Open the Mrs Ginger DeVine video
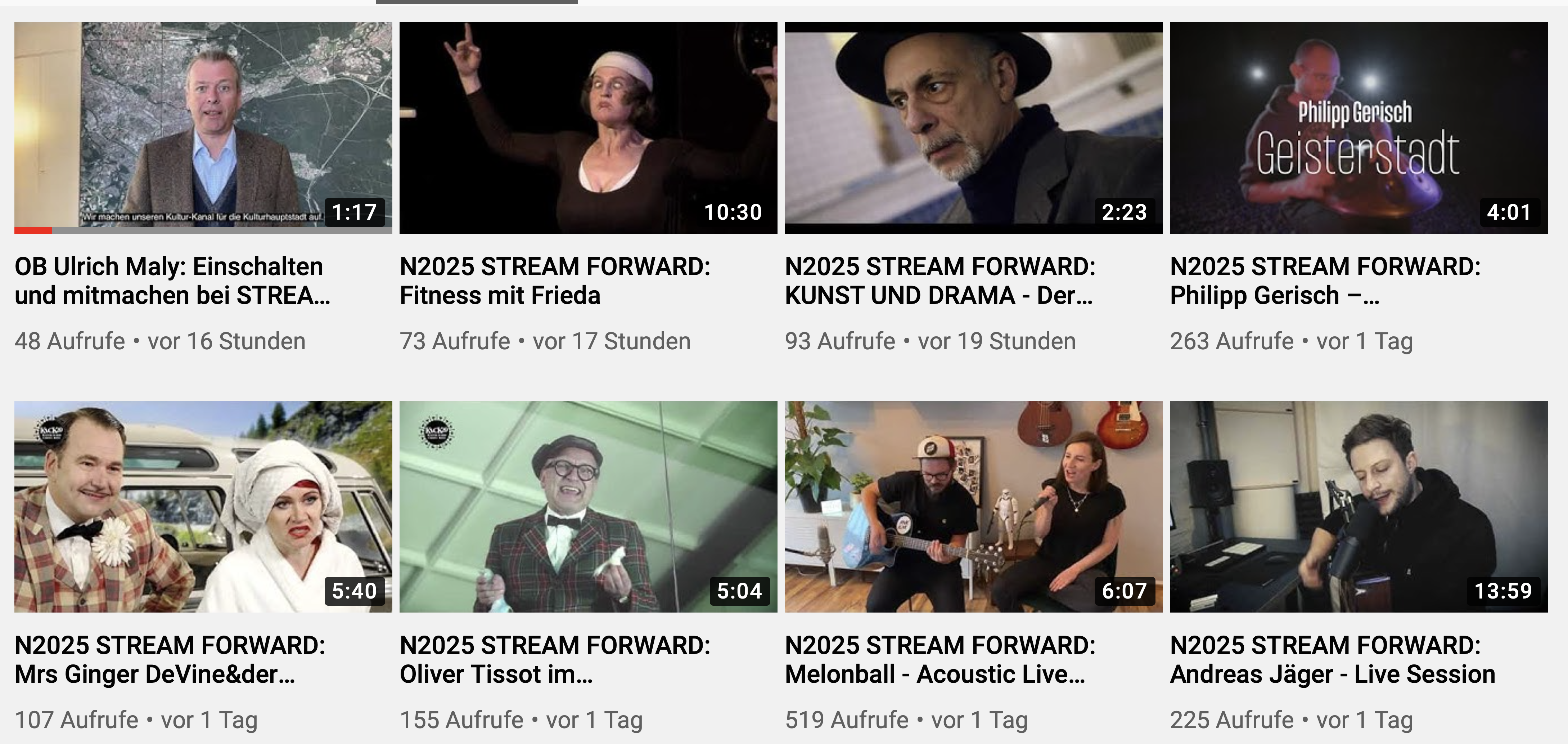This screenshot has width=1568, height=744. [203, 507]
